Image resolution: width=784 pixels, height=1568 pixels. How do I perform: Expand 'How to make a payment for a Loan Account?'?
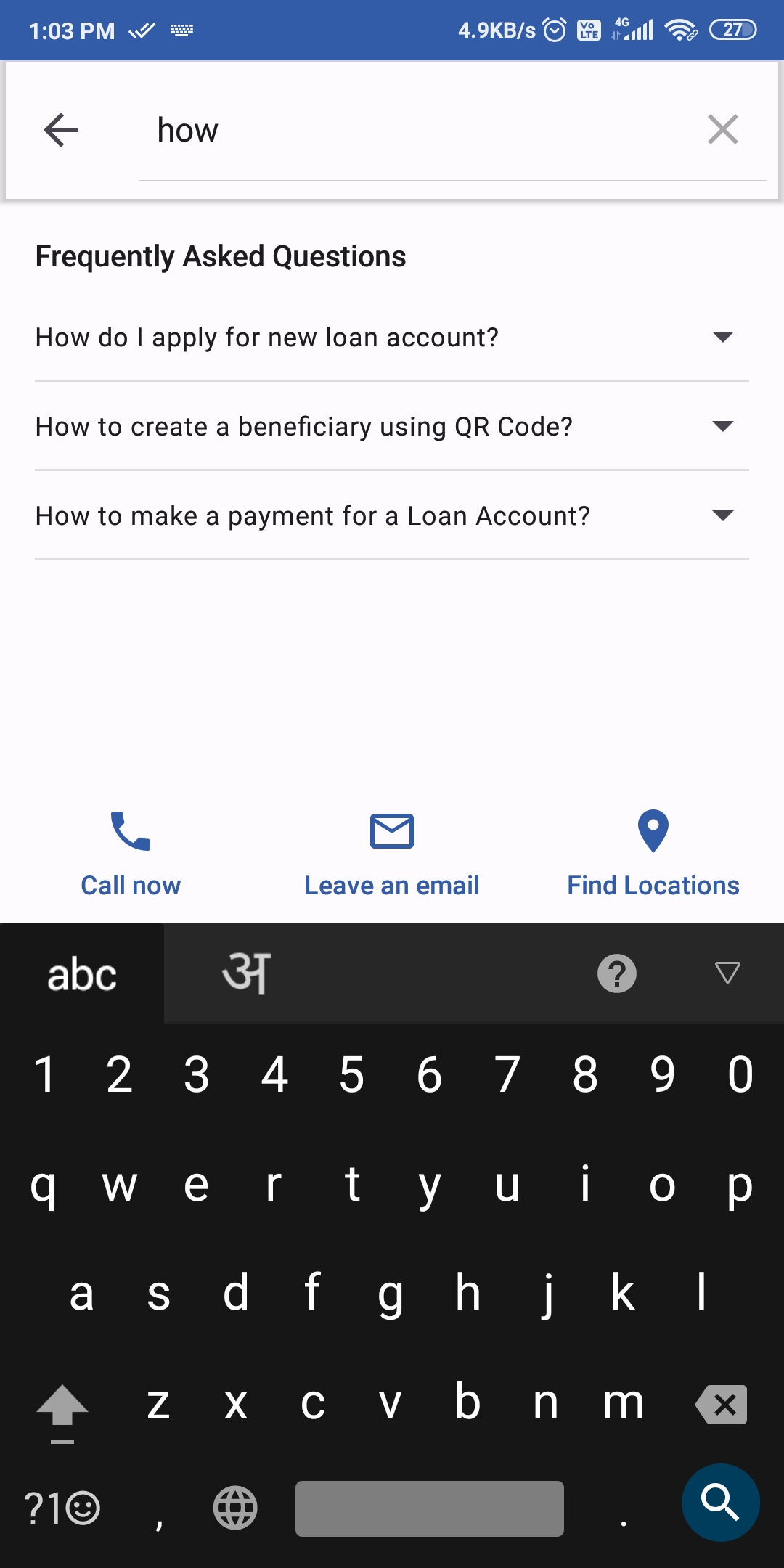click(722, 515)
